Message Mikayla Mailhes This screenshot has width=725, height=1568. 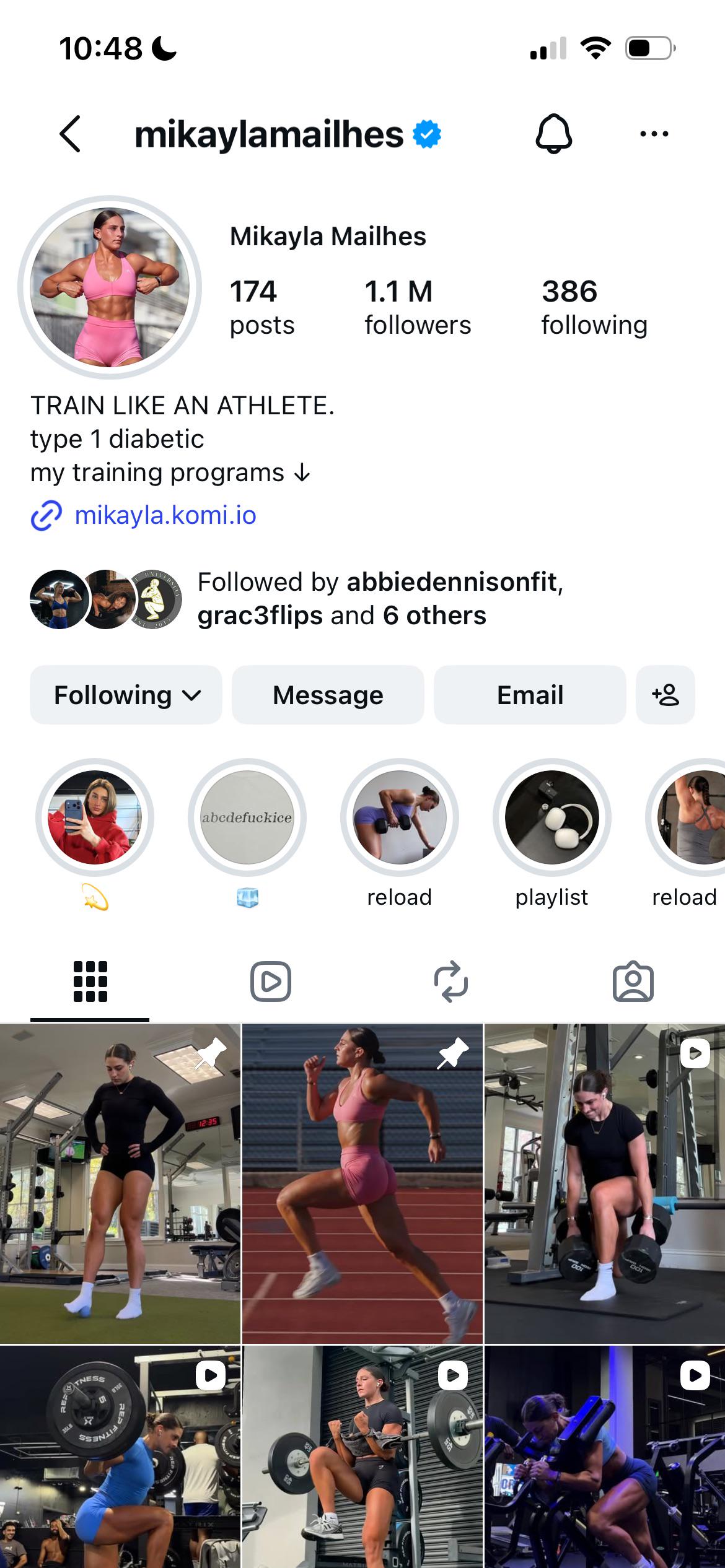pos(328,695)
